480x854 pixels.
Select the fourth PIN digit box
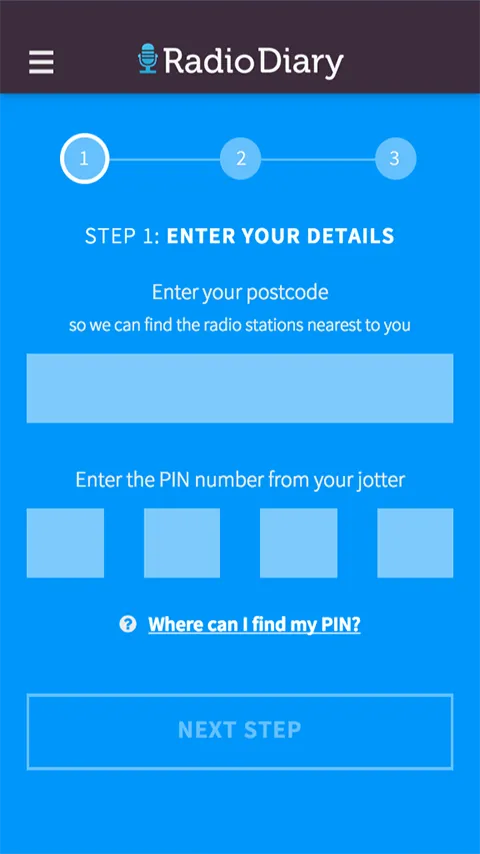click(415, 543)
